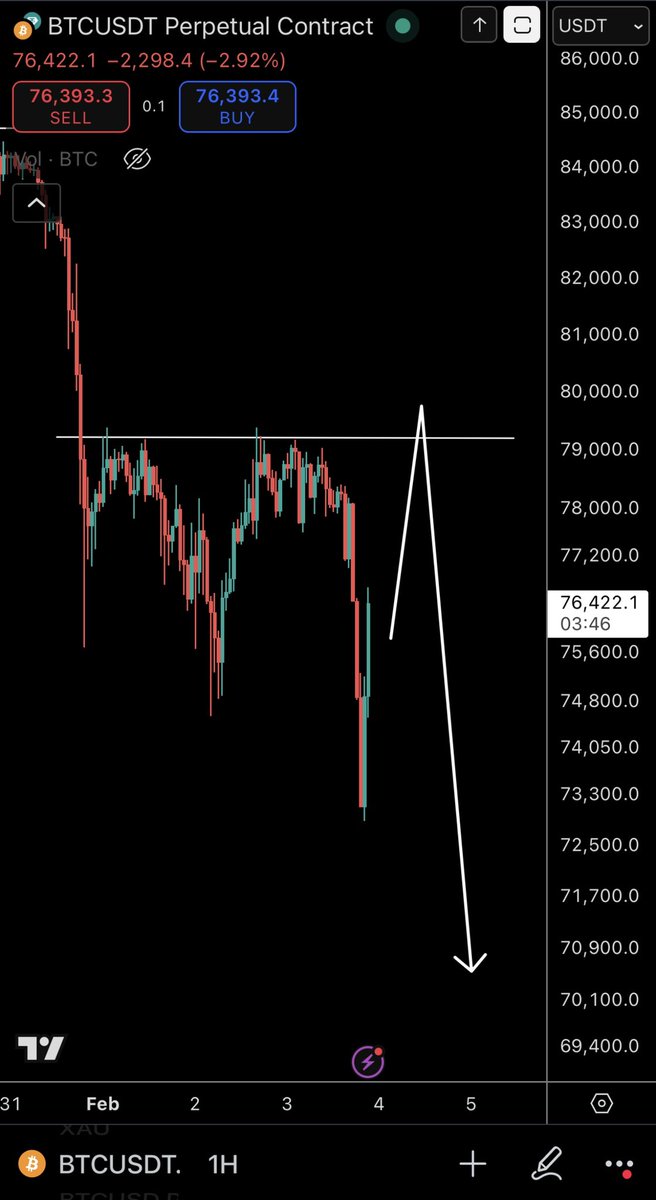Change the 1H timeframe
656x1200 pixels.
click(x=223, y=1164)
